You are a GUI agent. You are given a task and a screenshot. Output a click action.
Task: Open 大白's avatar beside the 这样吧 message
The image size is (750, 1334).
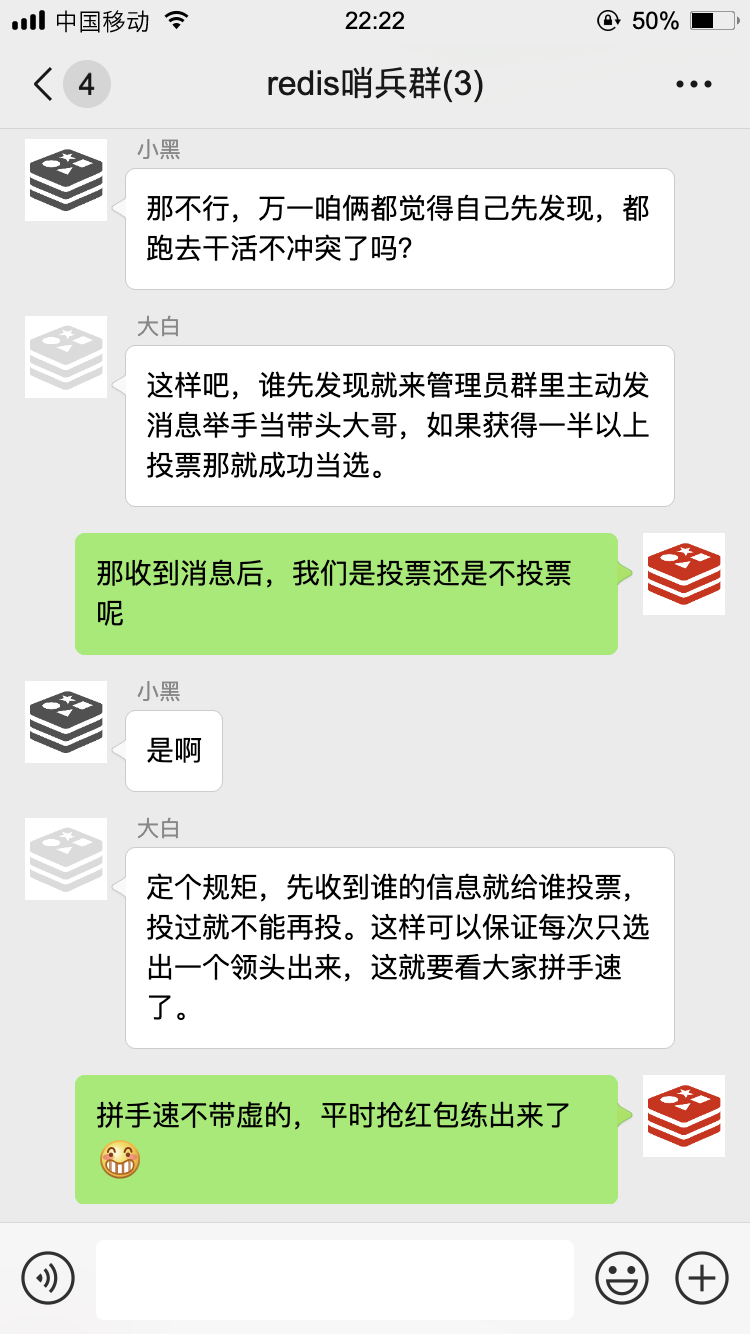(66, 357)
